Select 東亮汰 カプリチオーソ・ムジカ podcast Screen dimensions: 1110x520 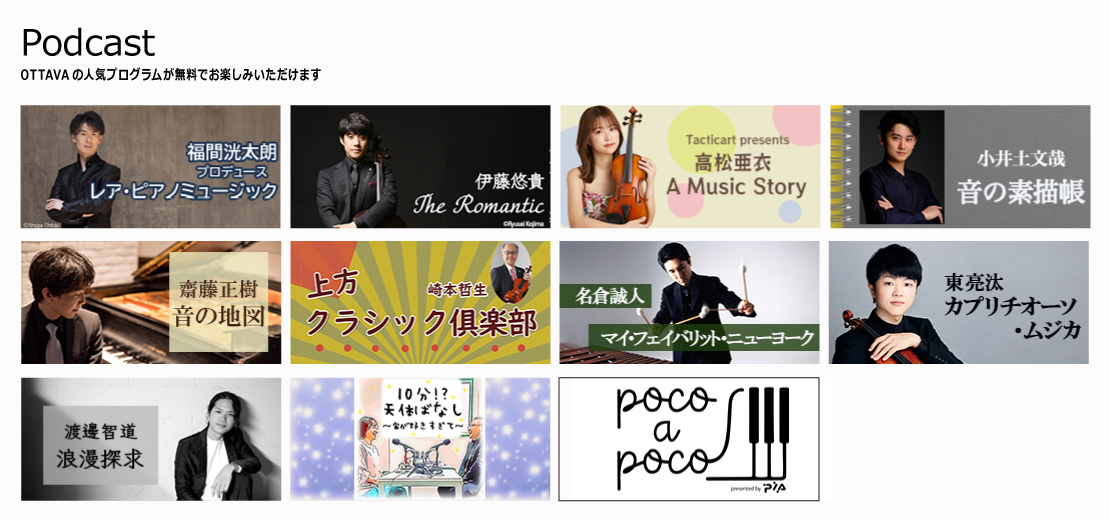tap(959, 302)
